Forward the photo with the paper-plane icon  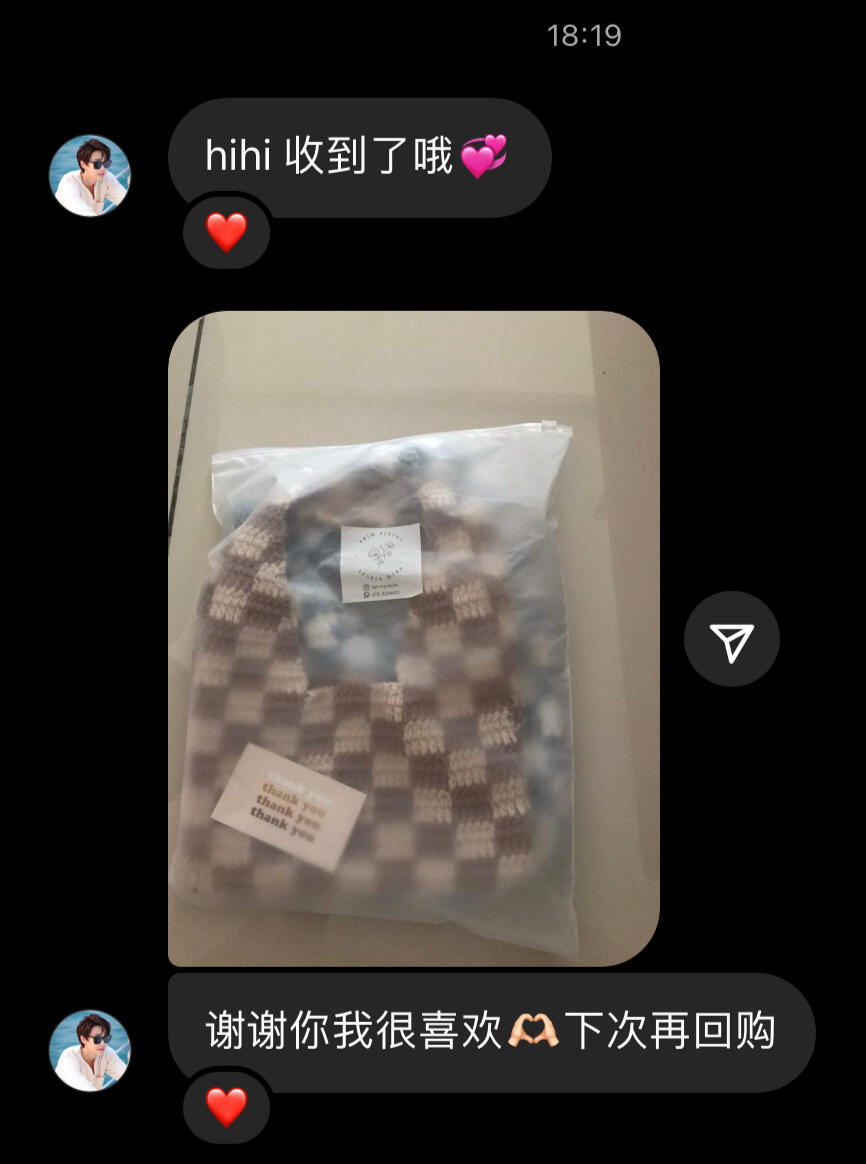coord(731,639)
